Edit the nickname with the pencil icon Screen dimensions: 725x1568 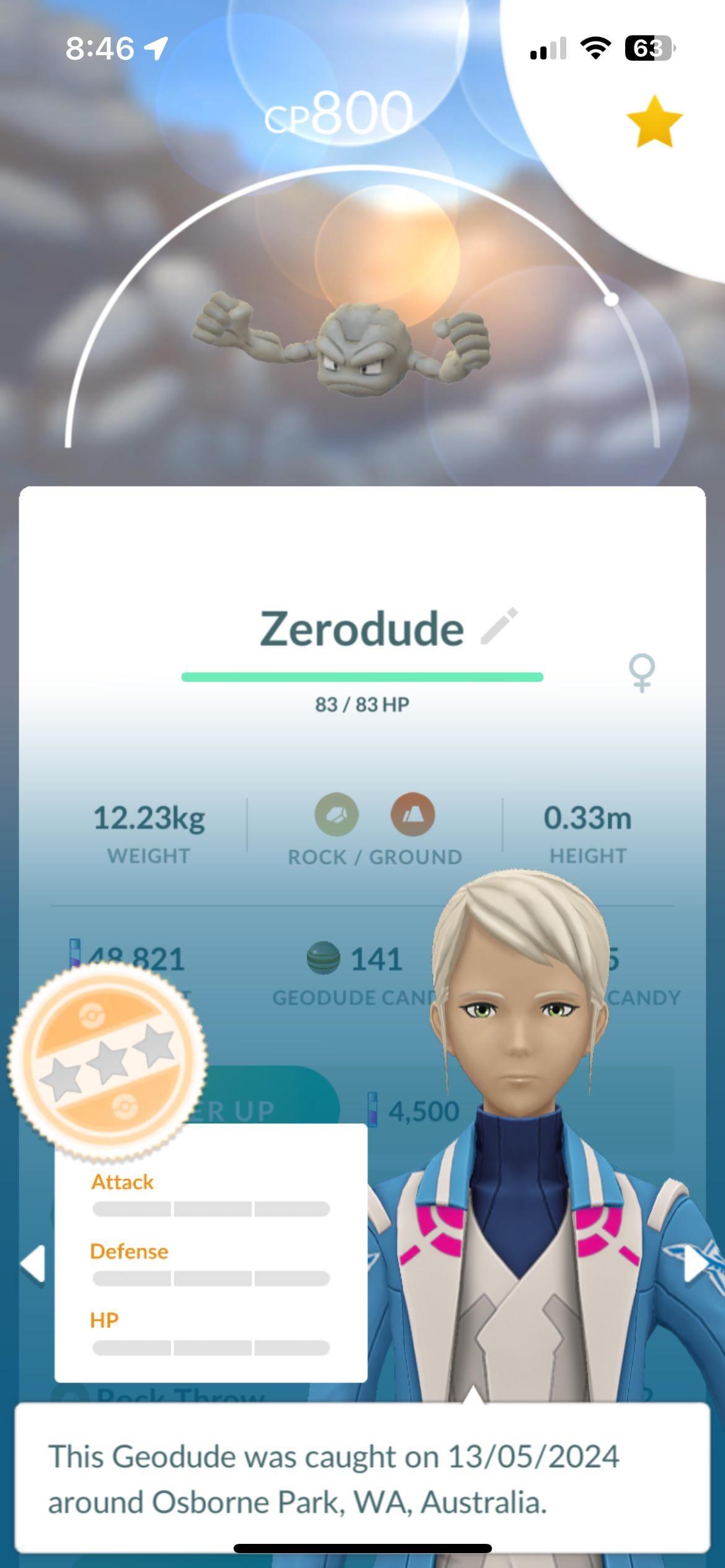[x=499, y=626]
